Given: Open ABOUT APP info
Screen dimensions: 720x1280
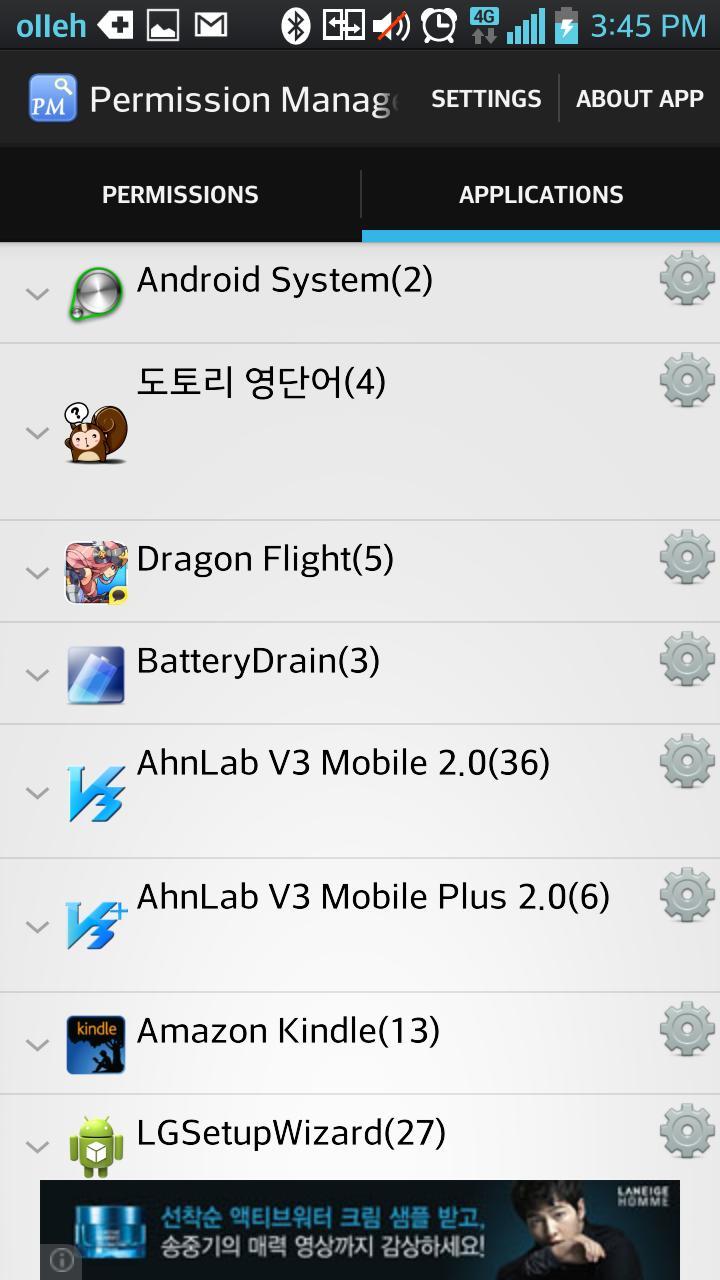Looking at the screenshot, I should pos(640,99).
